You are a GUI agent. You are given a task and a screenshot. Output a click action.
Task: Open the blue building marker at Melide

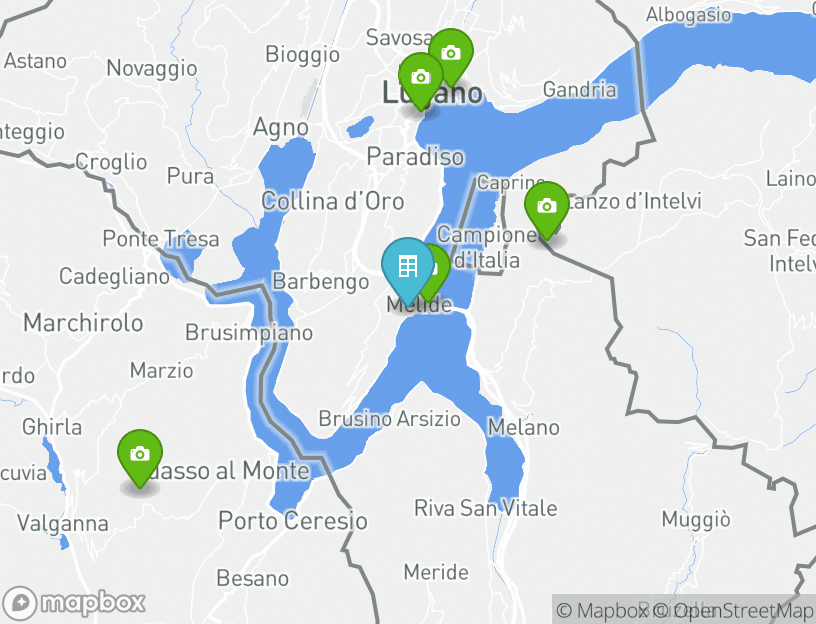click(x=407, y=266)
